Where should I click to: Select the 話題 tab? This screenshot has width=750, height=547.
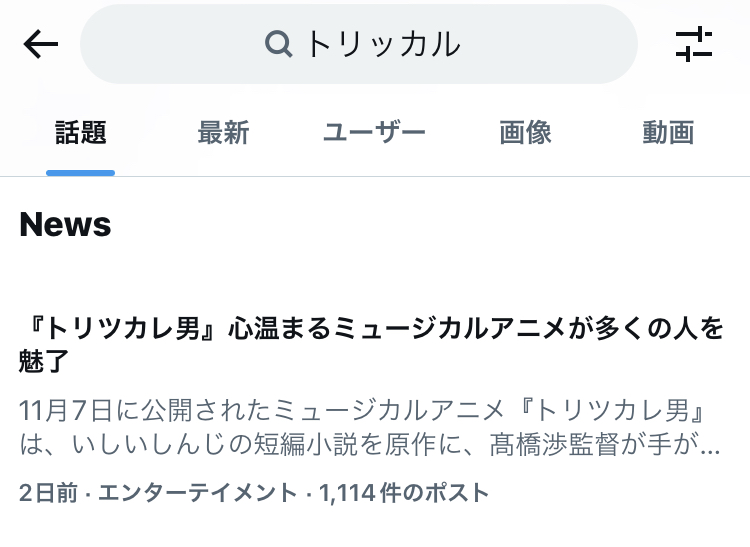[x=80, y=132]
